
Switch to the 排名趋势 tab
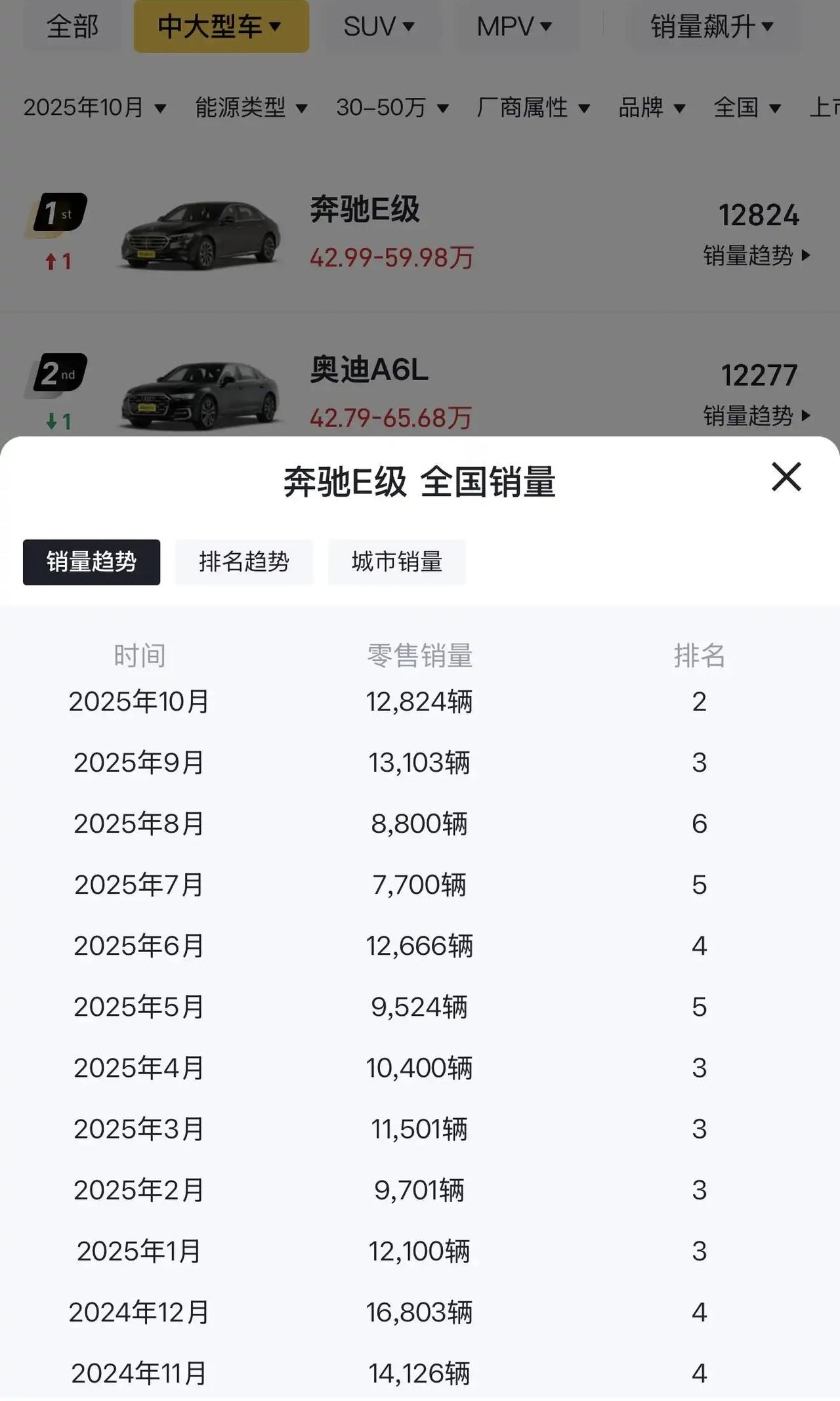click(243, 562)
